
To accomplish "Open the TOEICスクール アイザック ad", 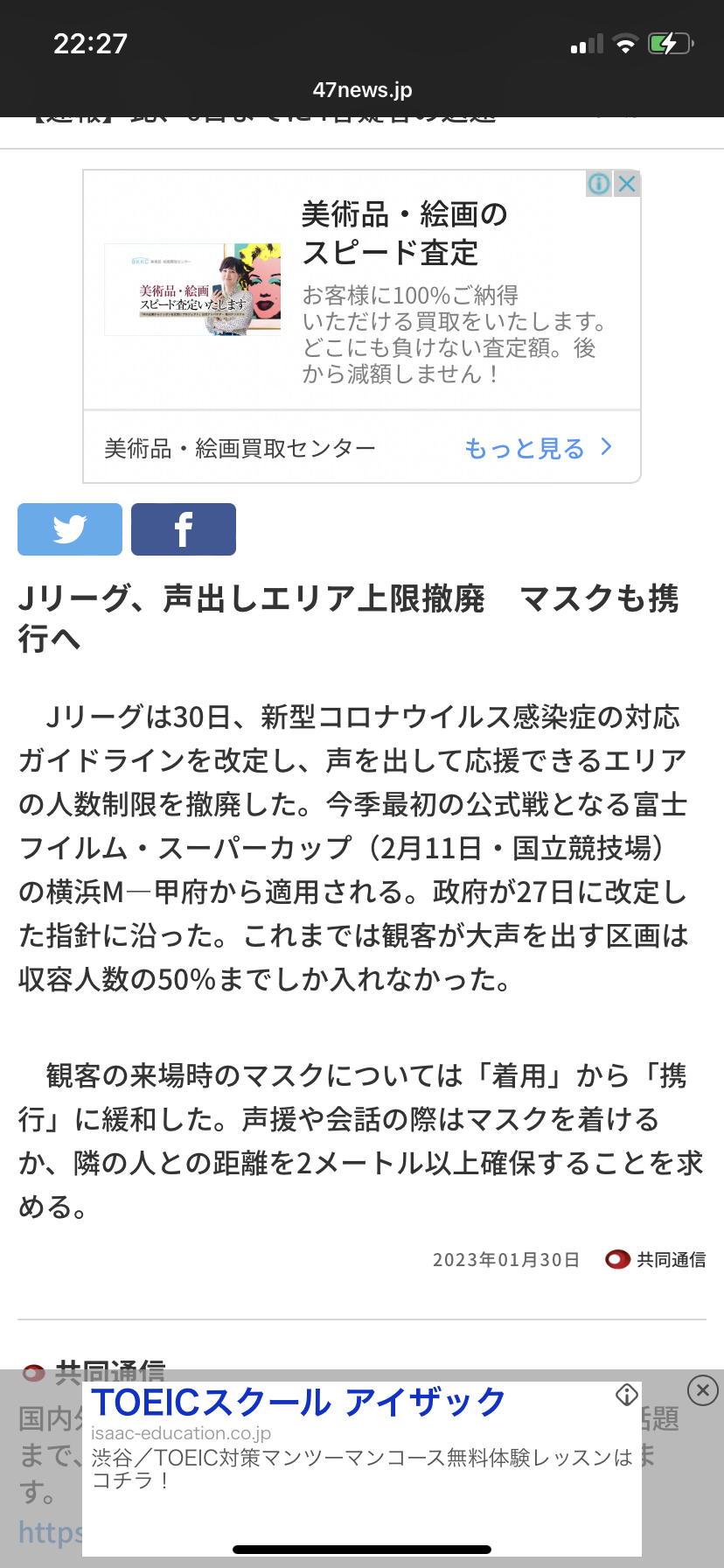I will [299, 1403].
